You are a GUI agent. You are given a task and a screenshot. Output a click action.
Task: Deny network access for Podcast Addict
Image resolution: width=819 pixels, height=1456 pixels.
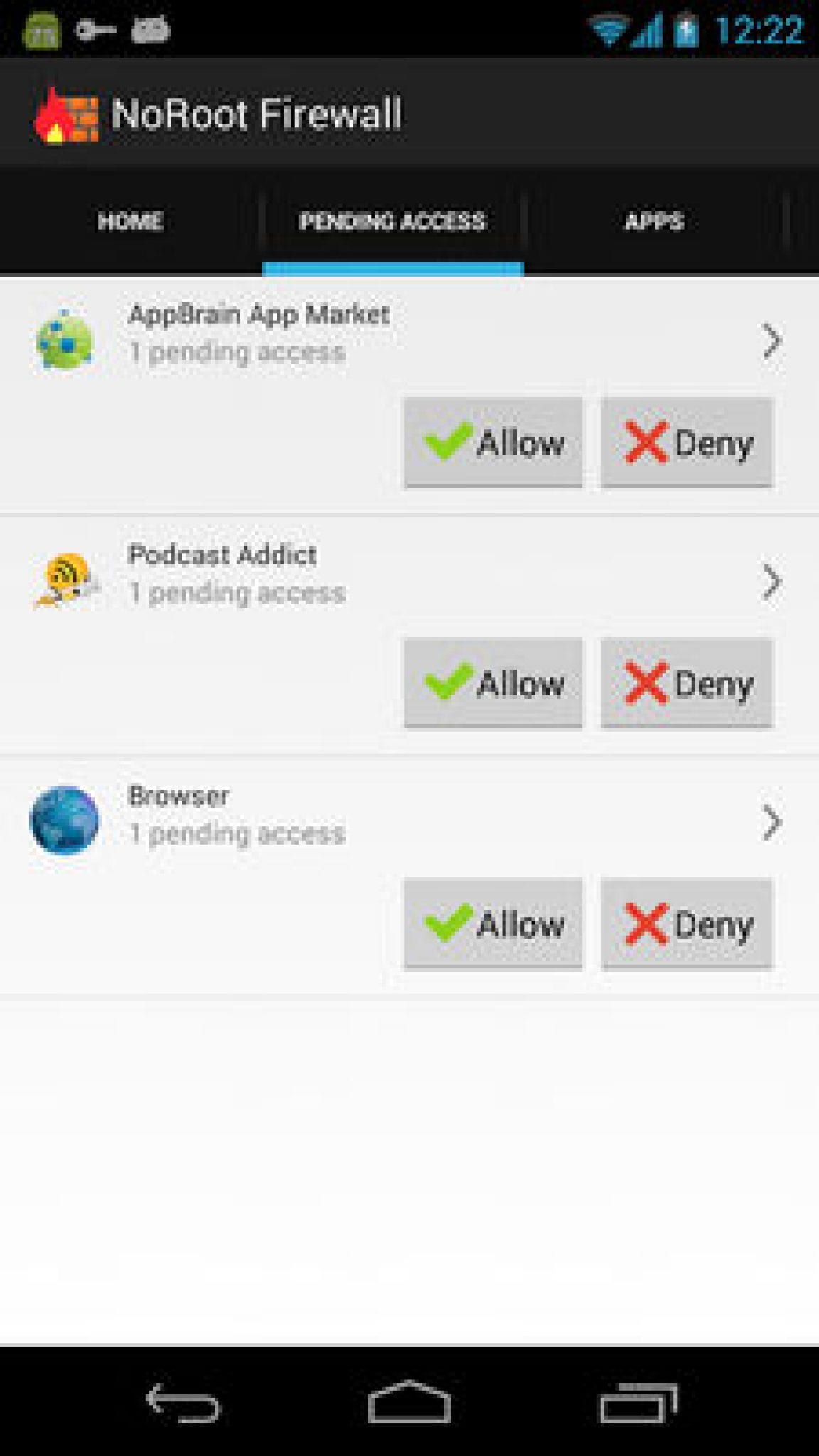(x=686, y=682)
